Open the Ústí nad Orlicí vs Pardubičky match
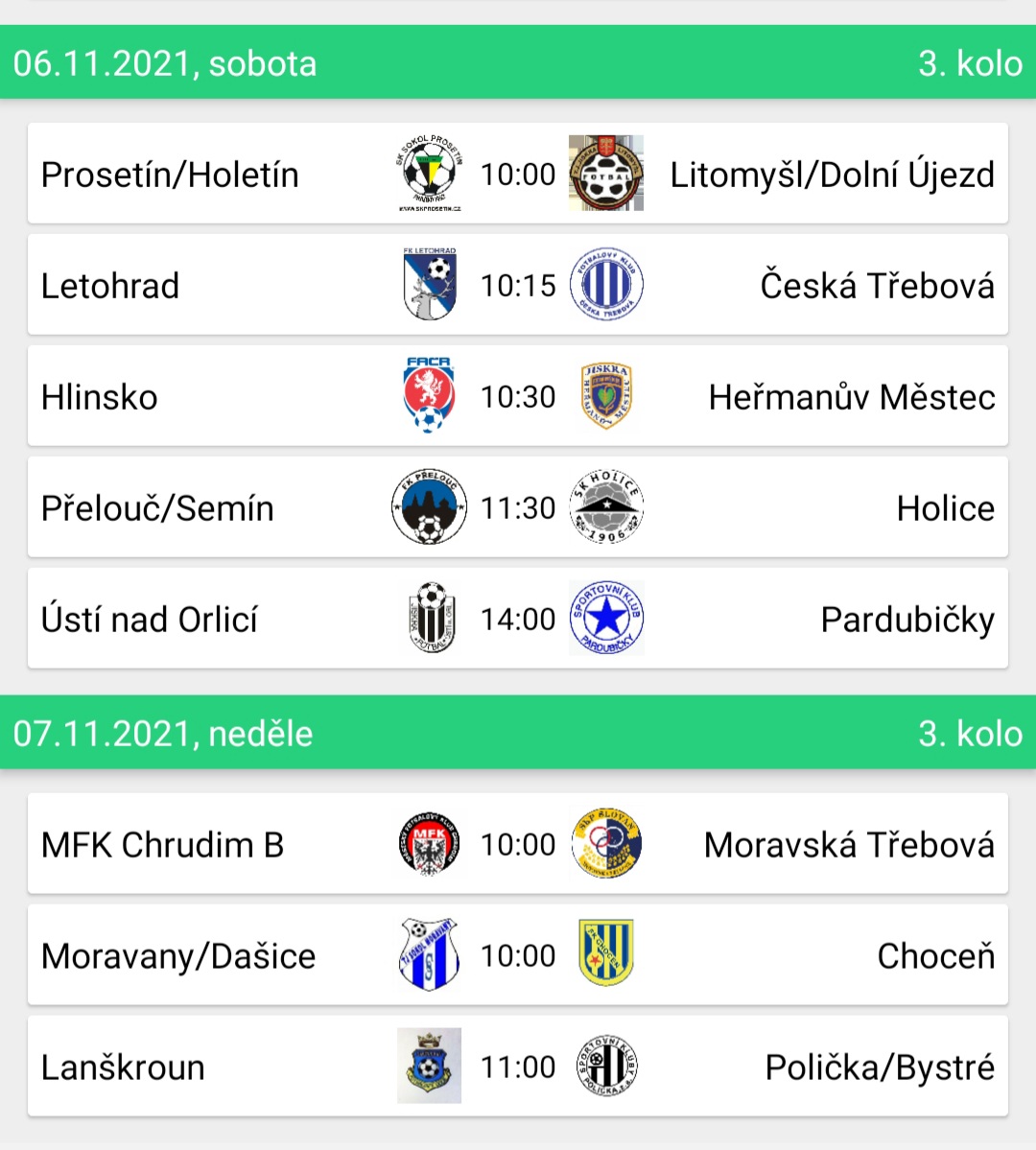 point(518,619)
